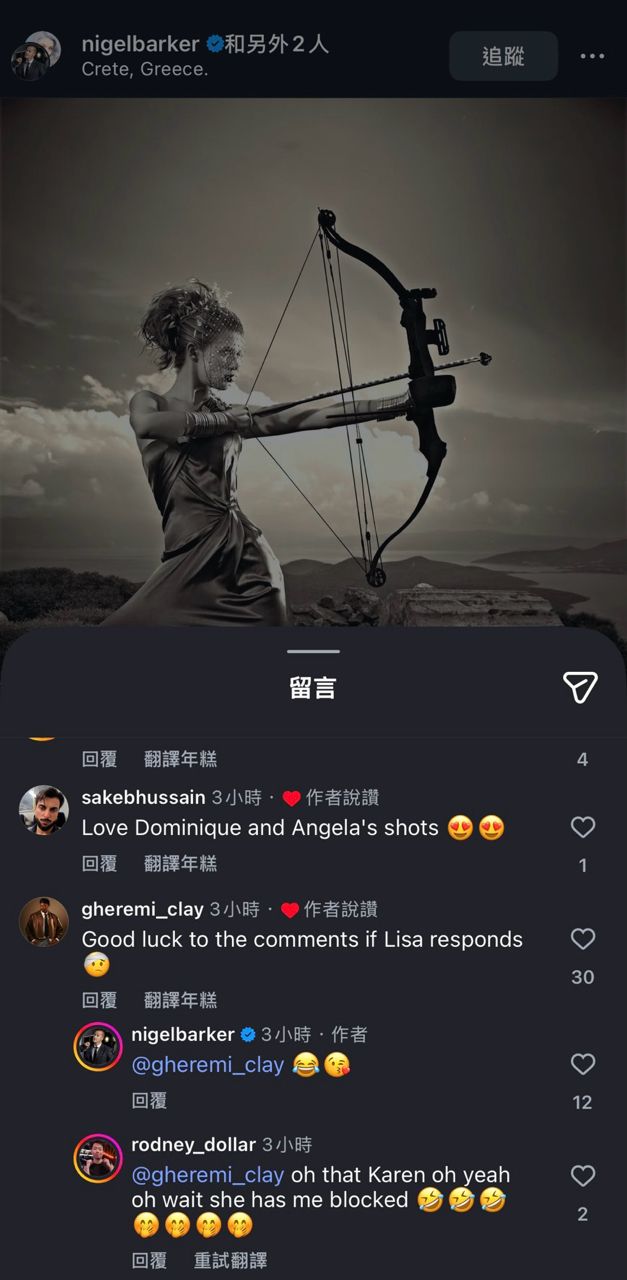Open the Crete, Greece location link
The height and width of the screenshot is (1280, 627).
145,69
